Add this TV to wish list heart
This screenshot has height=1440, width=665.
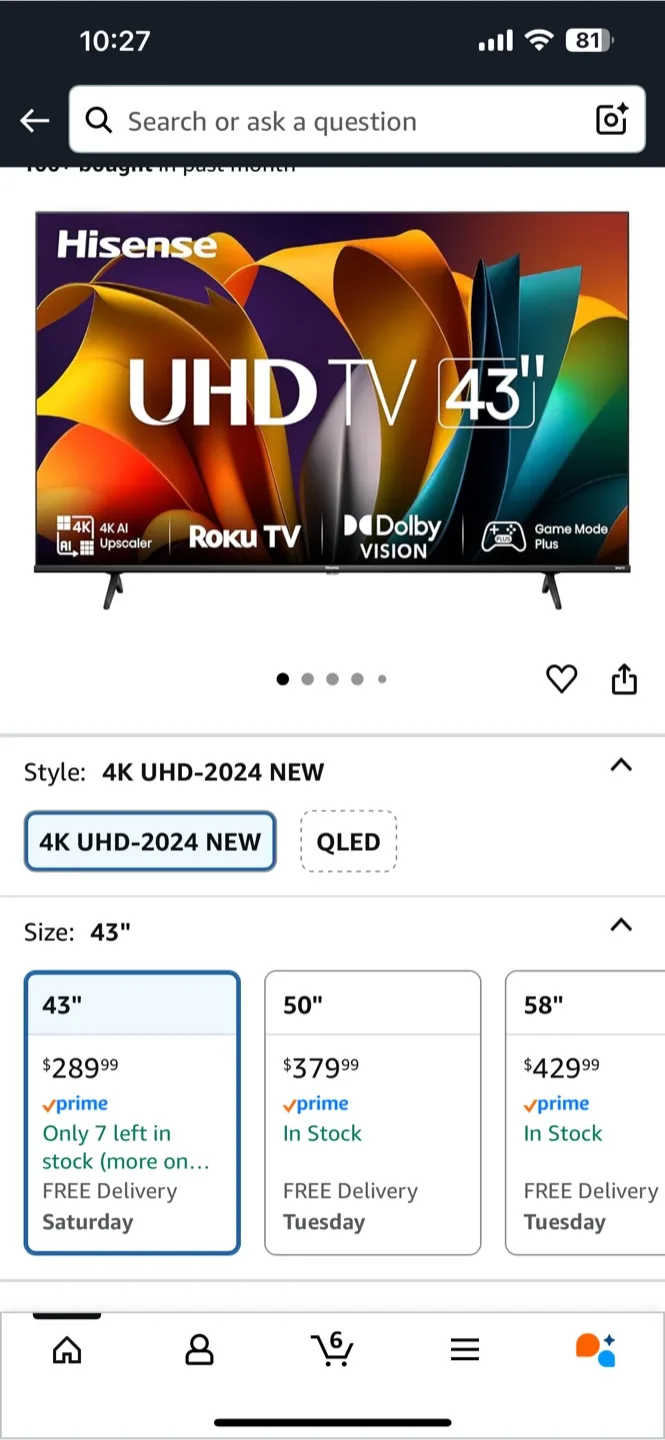[561, 679]
